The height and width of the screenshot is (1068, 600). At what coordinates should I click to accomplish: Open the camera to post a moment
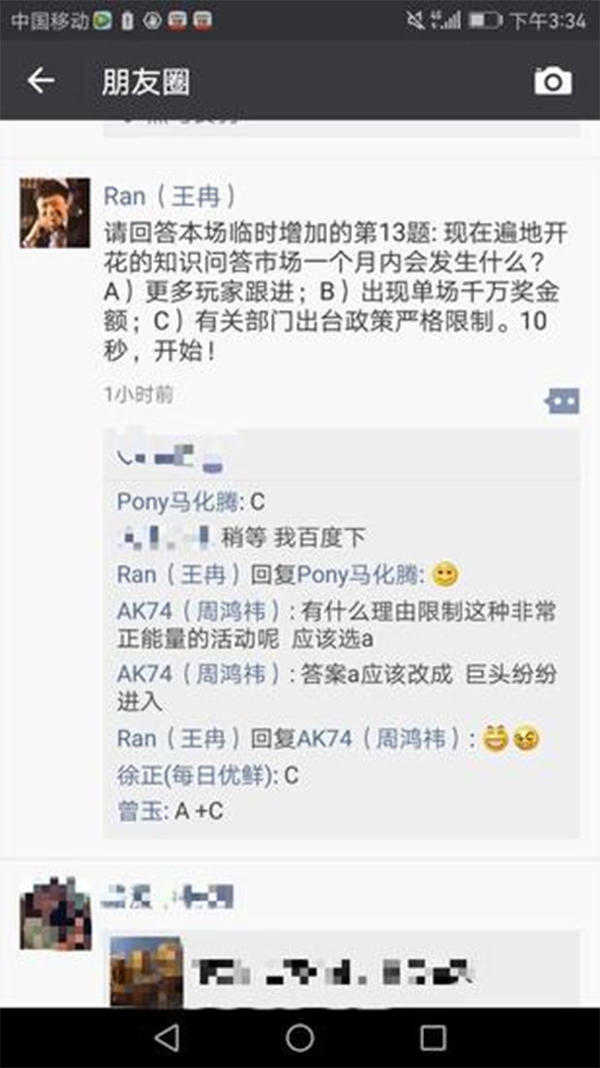[x=553, y=81]
